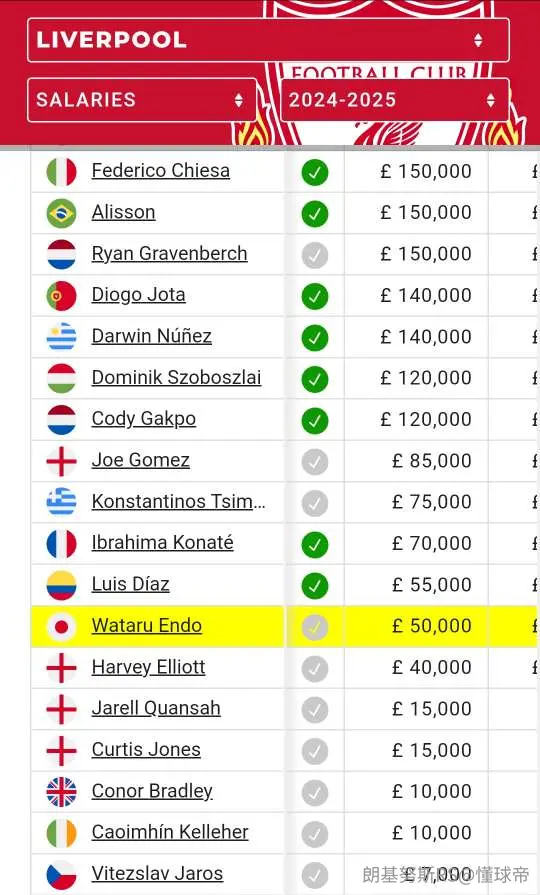View Caoimhín Kelleher's salary details

click(x=170, y=832)
